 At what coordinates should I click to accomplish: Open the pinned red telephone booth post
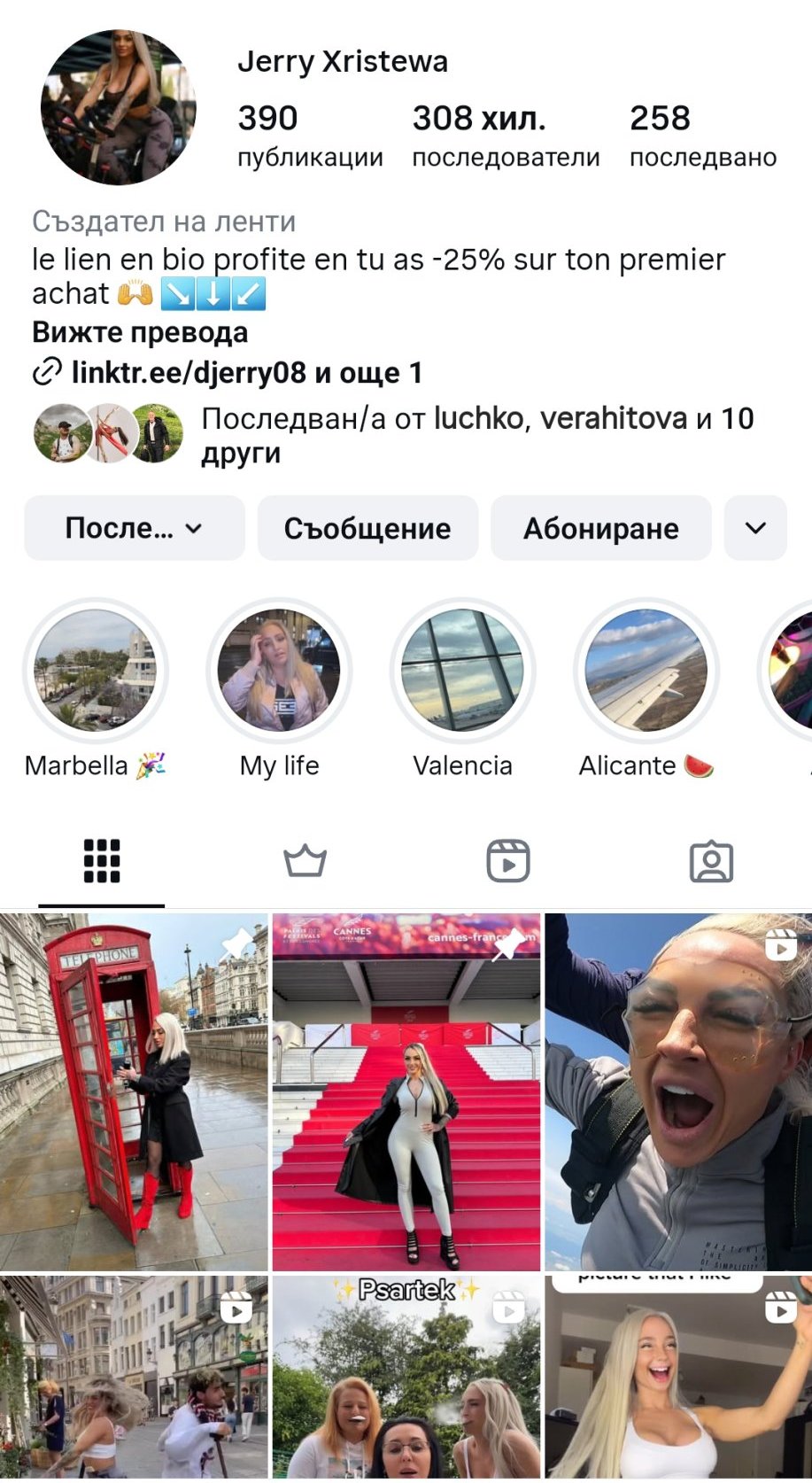[134, 1092]
